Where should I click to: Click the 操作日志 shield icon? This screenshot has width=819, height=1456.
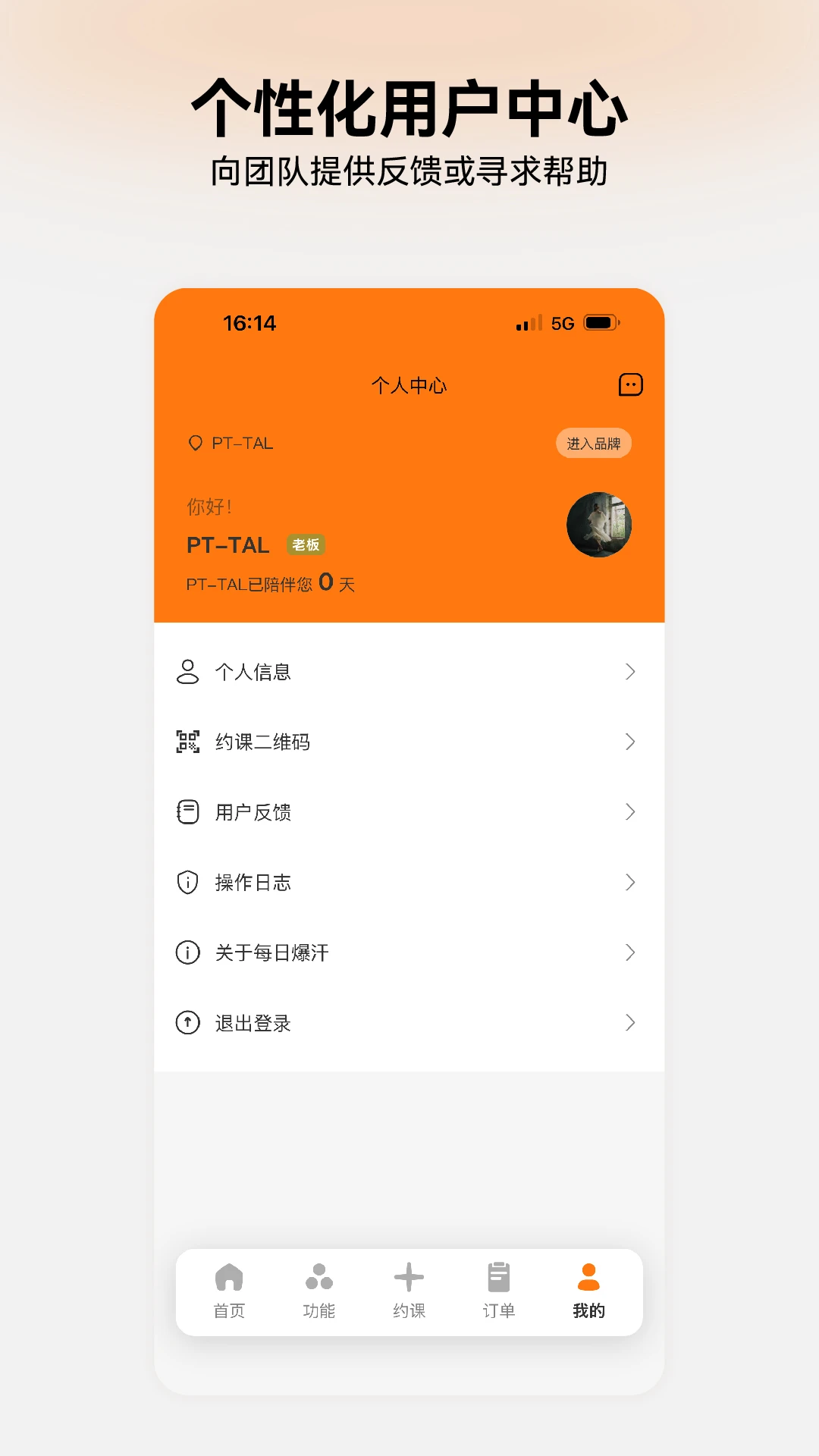186,882
